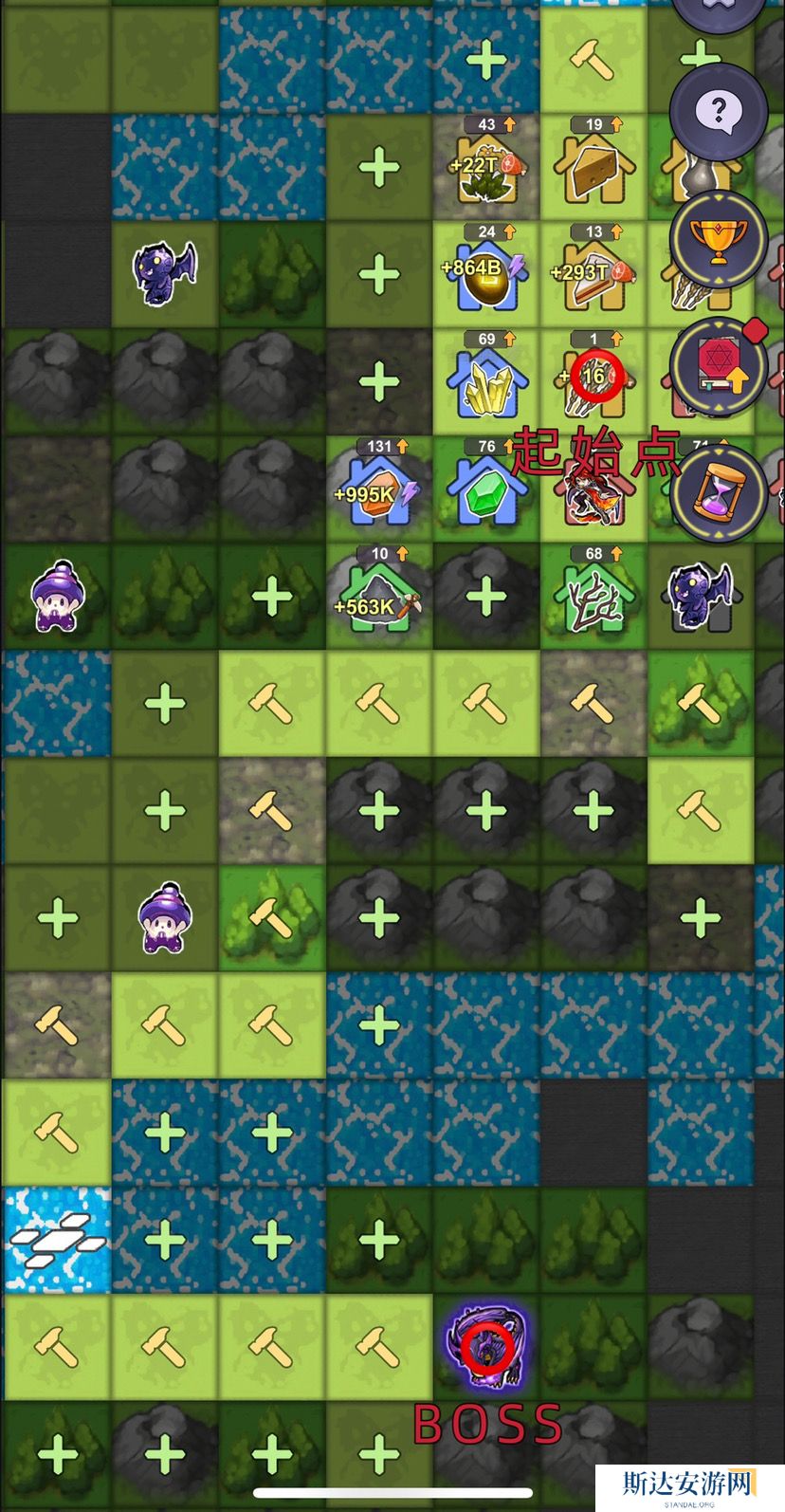Select the level 19 cheese house
785x1512 pixels.
[x=593, y=169]
